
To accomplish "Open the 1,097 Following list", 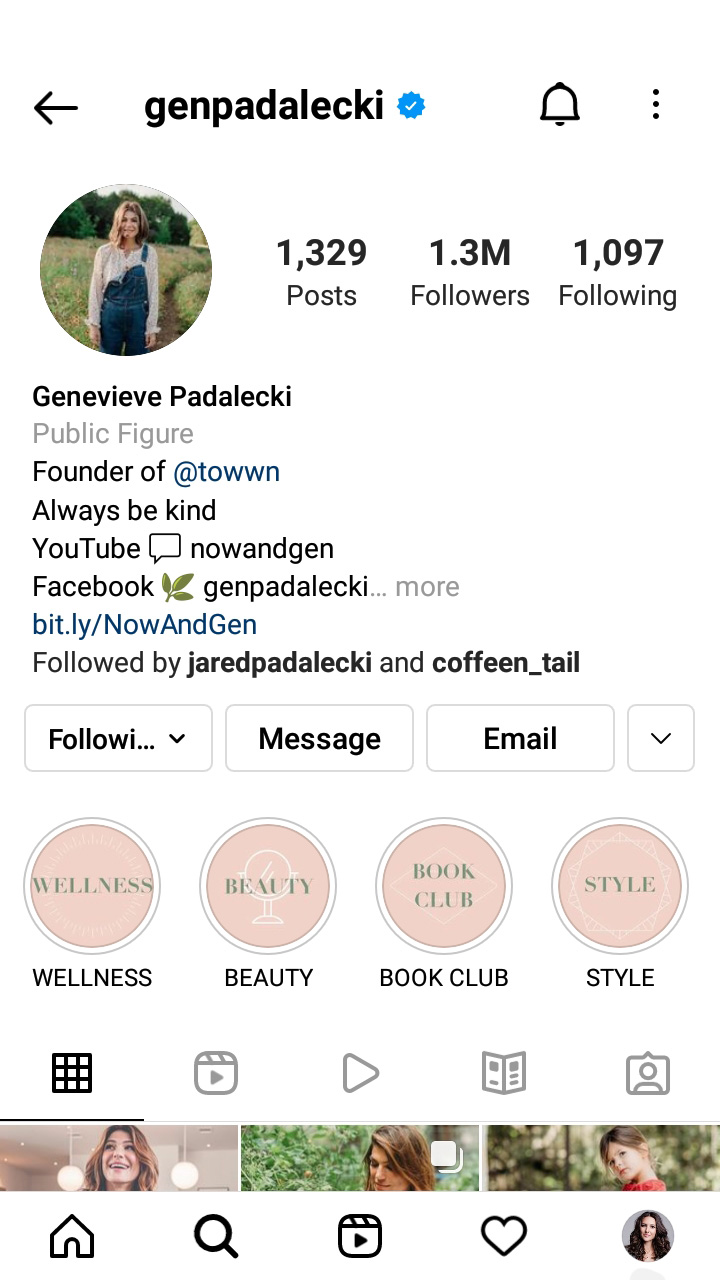I will (617, 272).
